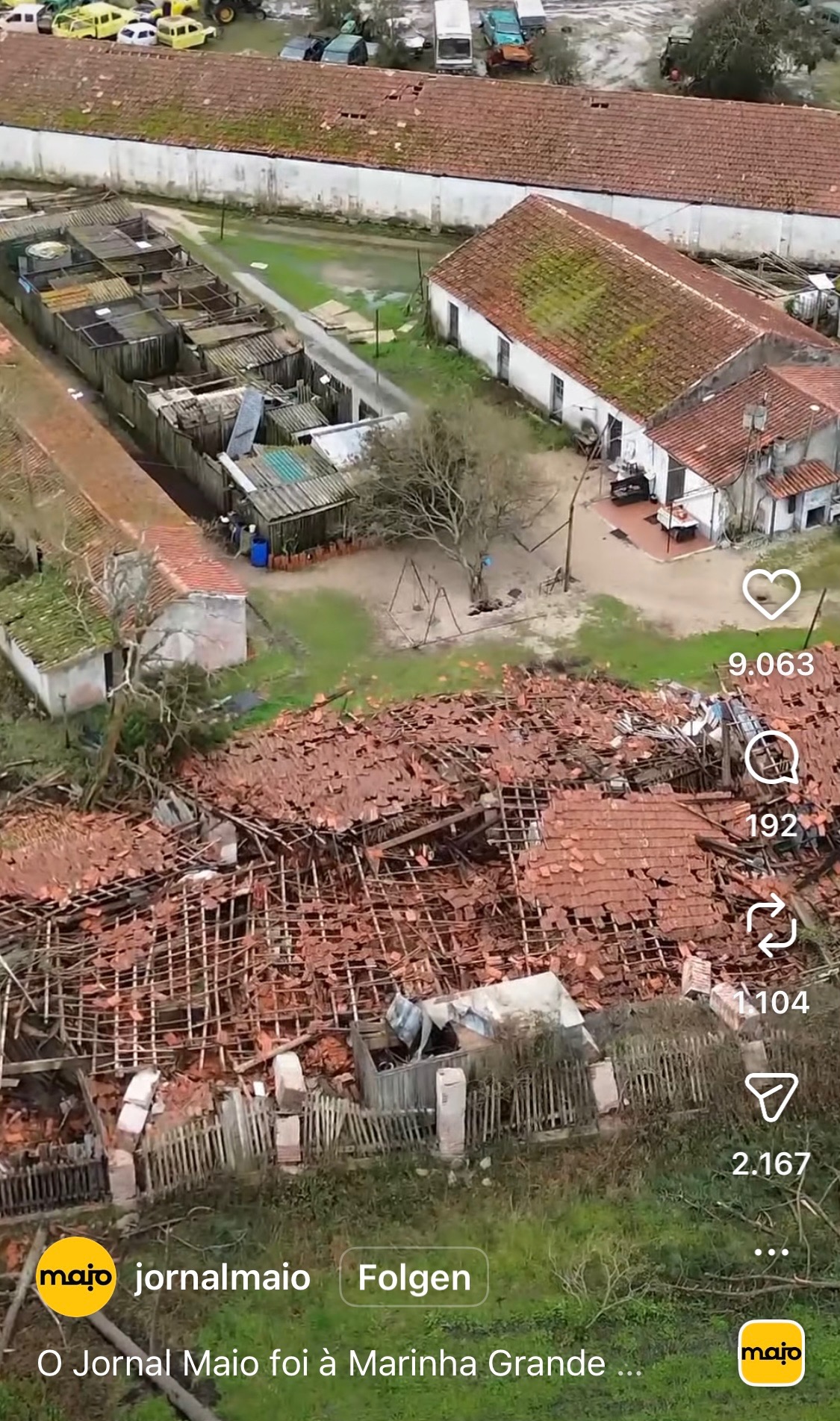Open the three-dot more options menu
The image size is (840, 1421).
pos(771,1252)
